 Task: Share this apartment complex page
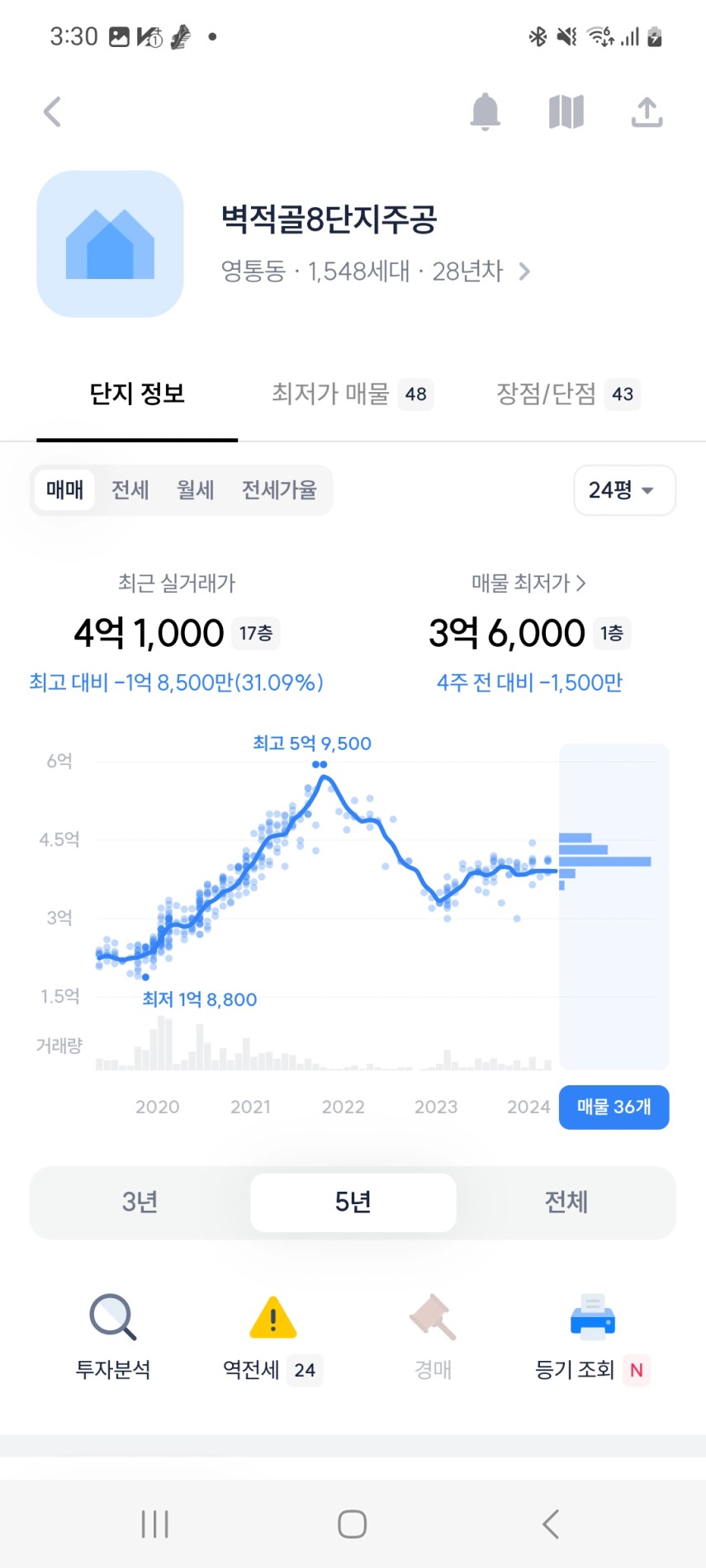point(647,111)
